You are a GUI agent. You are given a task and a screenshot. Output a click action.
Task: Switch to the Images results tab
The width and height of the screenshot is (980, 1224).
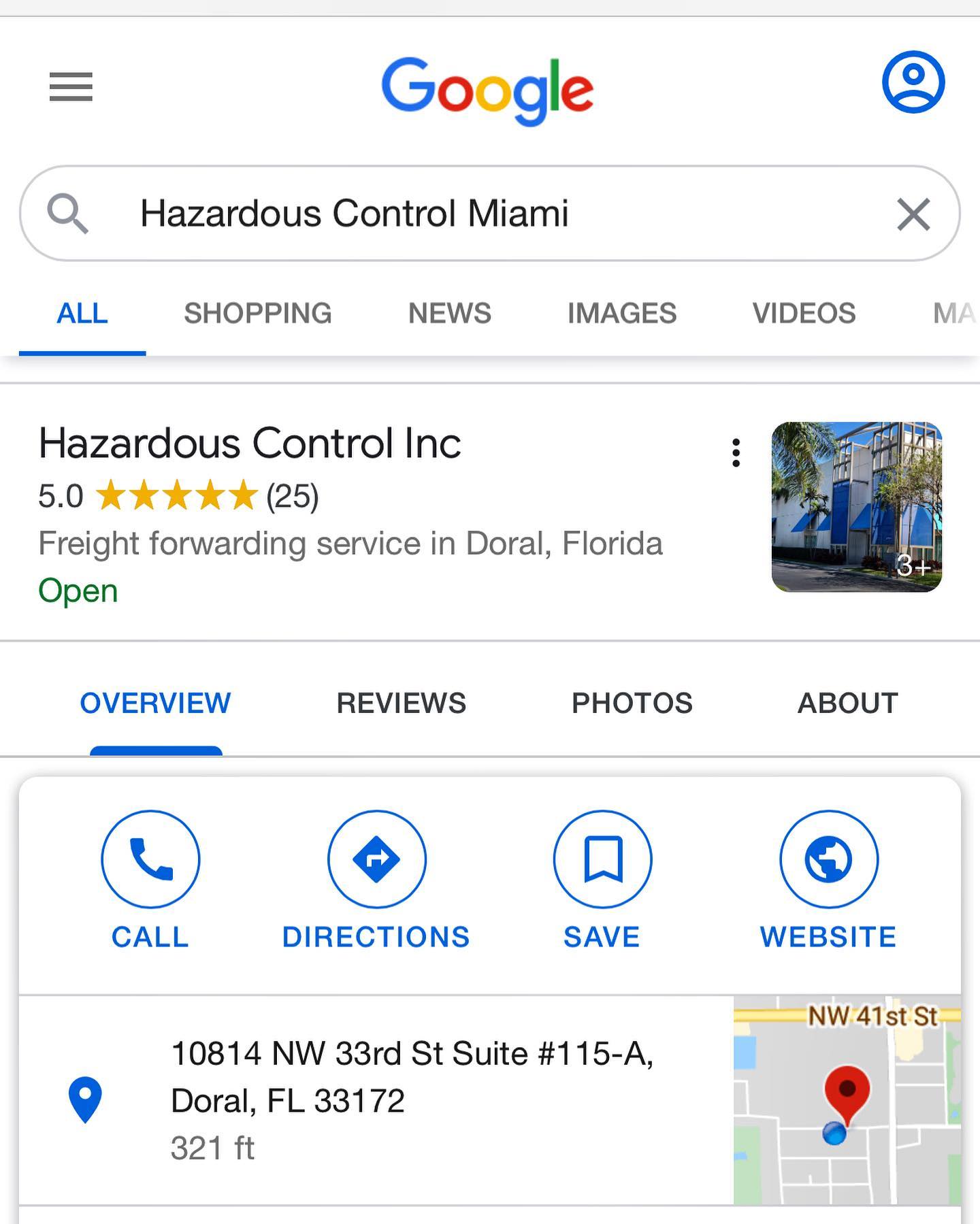click(x=621, y=314)
